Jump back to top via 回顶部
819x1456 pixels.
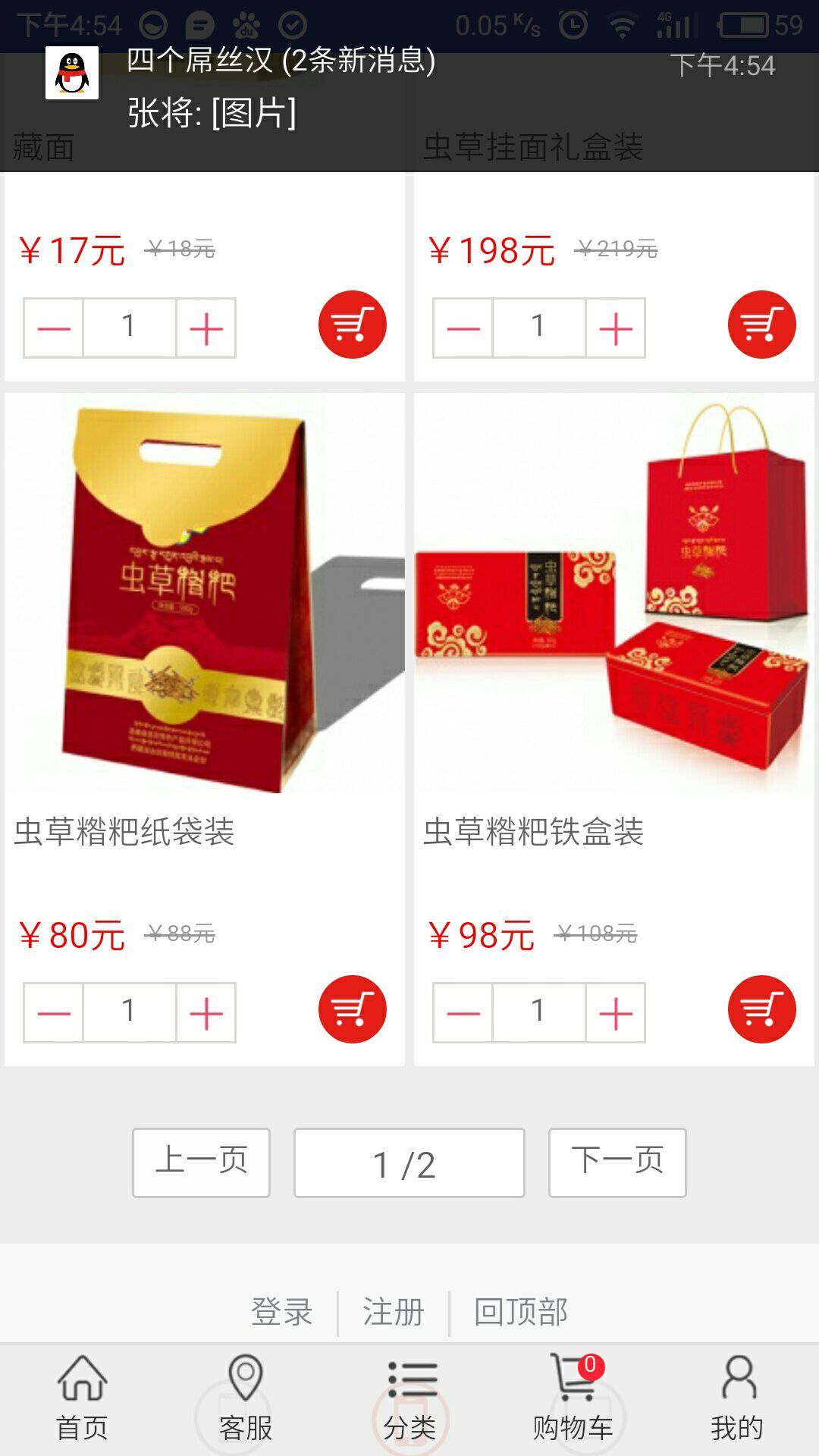(x=521, y=1312)
